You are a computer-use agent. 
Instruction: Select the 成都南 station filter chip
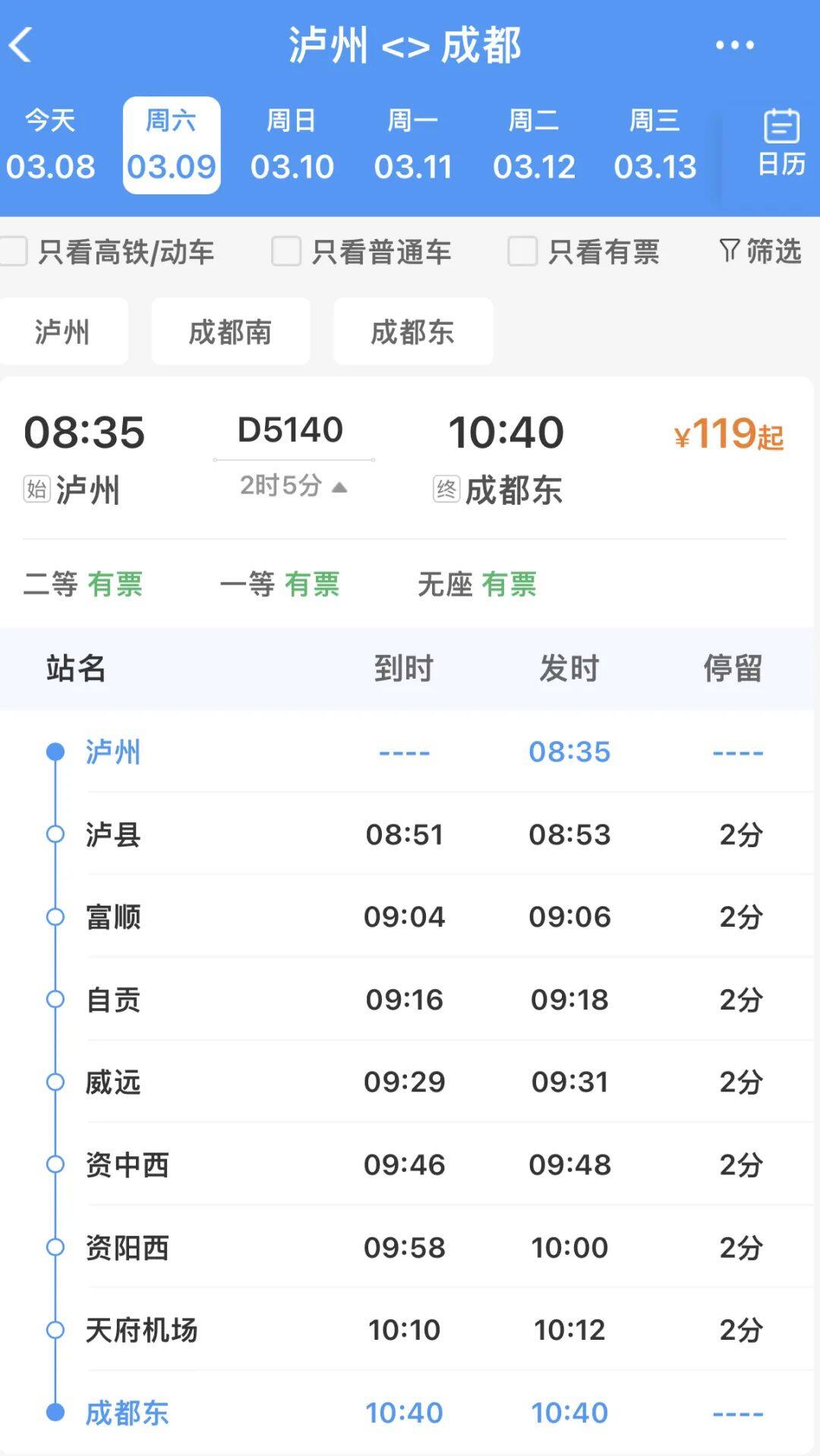(x=229, y=331)
